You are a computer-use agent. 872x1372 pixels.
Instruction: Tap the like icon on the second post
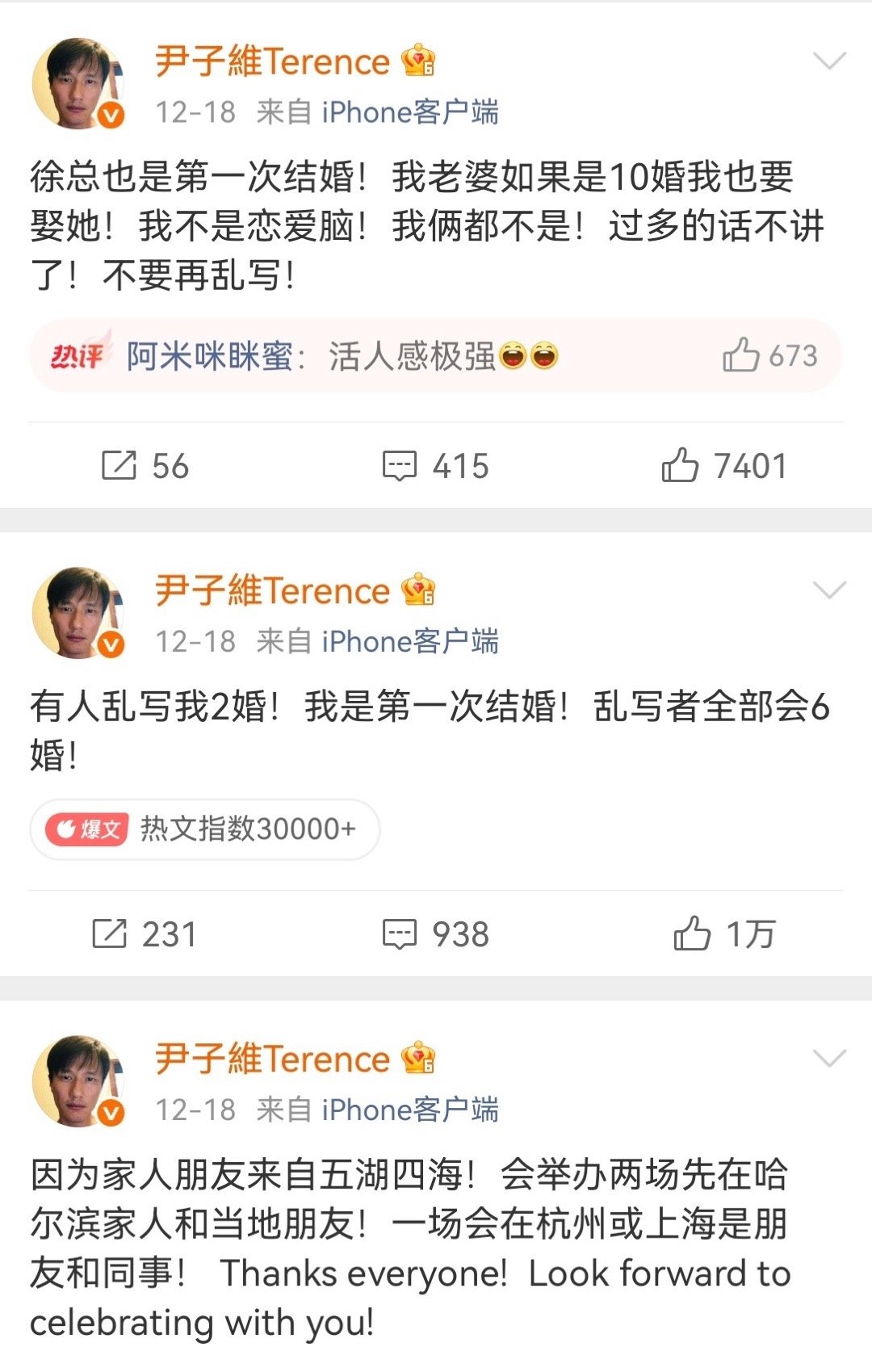tap(690, 934)
